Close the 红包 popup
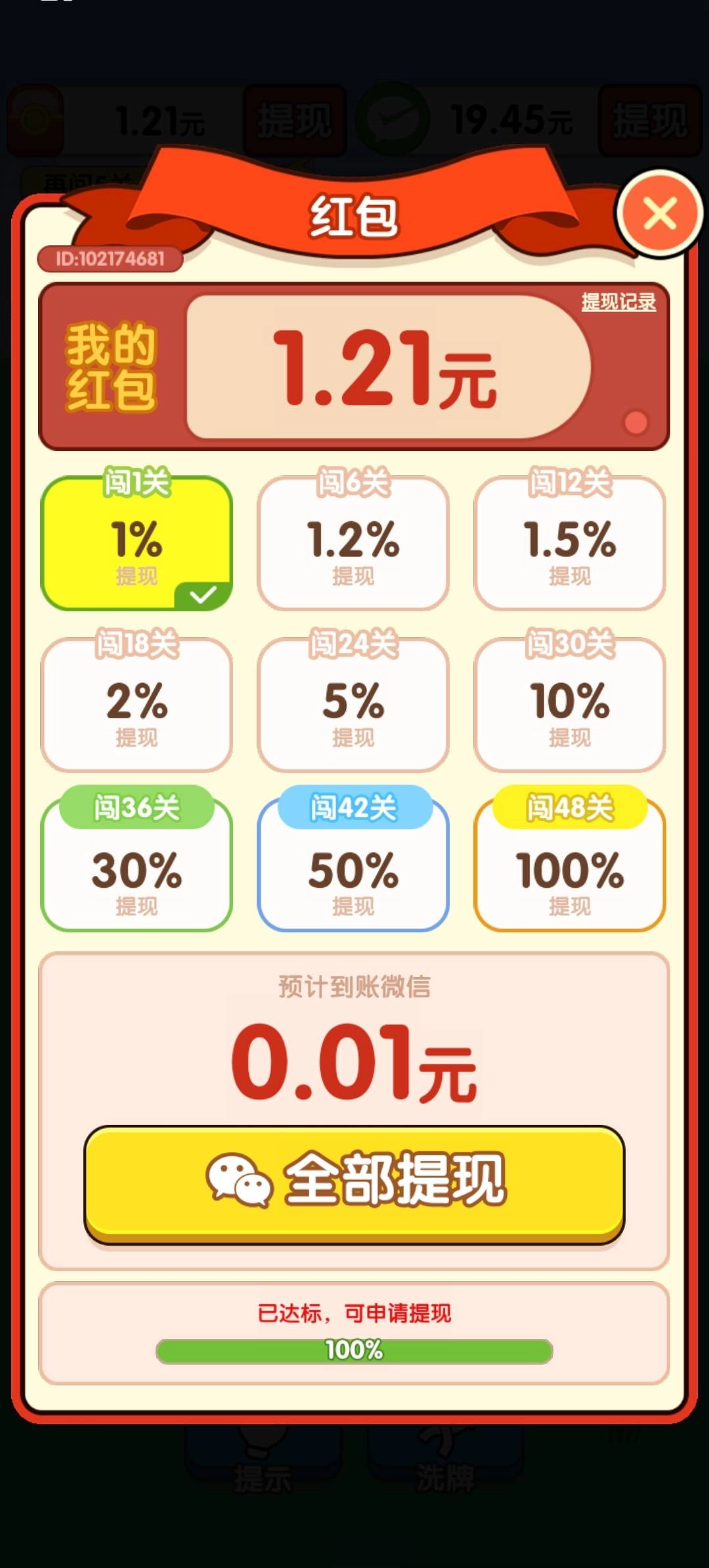The width and height of the screenshot is (709, 1568). click(659, 213)
